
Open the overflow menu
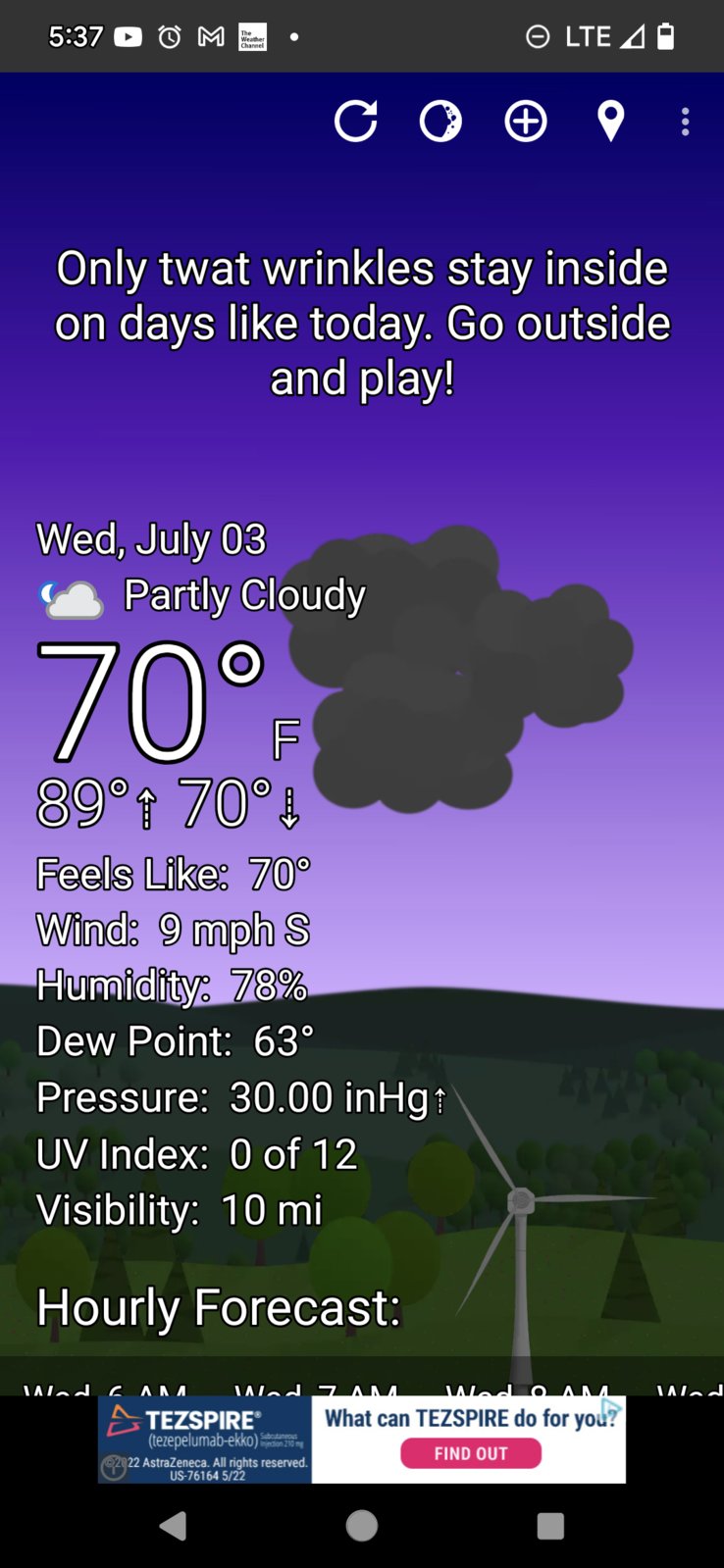(685, 122)
